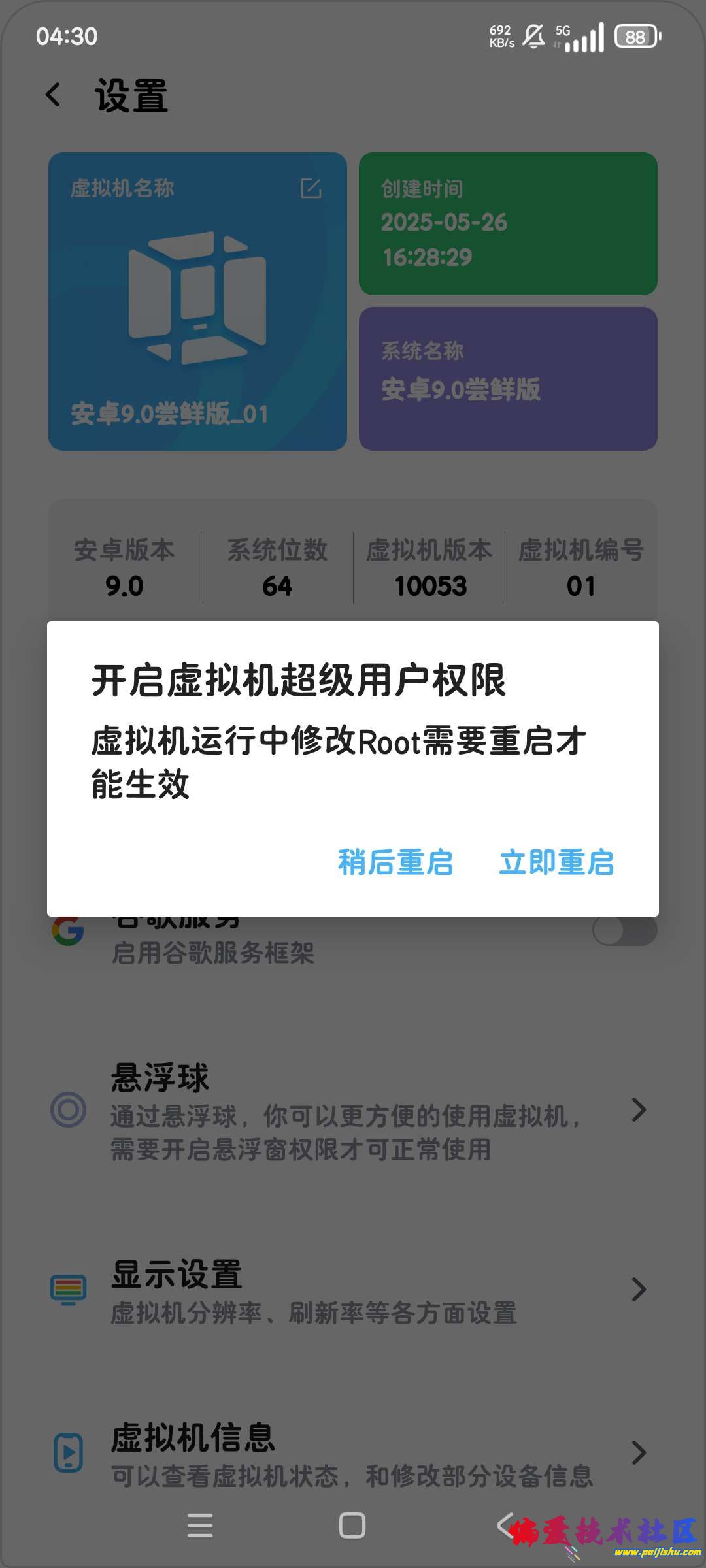
Task: Choose 稍后重启 to restart later
Action: pyautogui.click(x=395, y=862)
